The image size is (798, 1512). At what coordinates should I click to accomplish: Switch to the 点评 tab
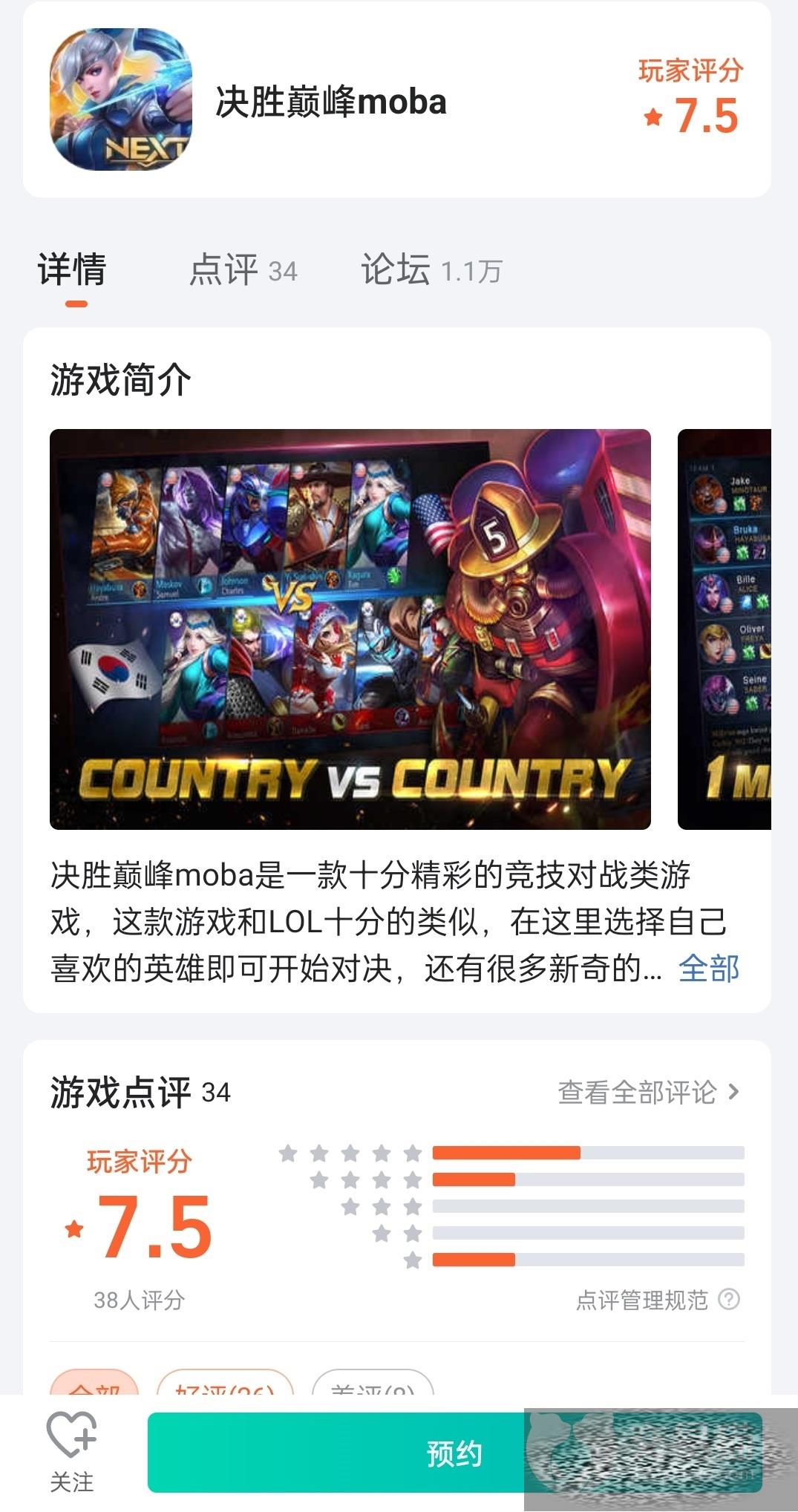pyautogui.click(x=243, y=269)
